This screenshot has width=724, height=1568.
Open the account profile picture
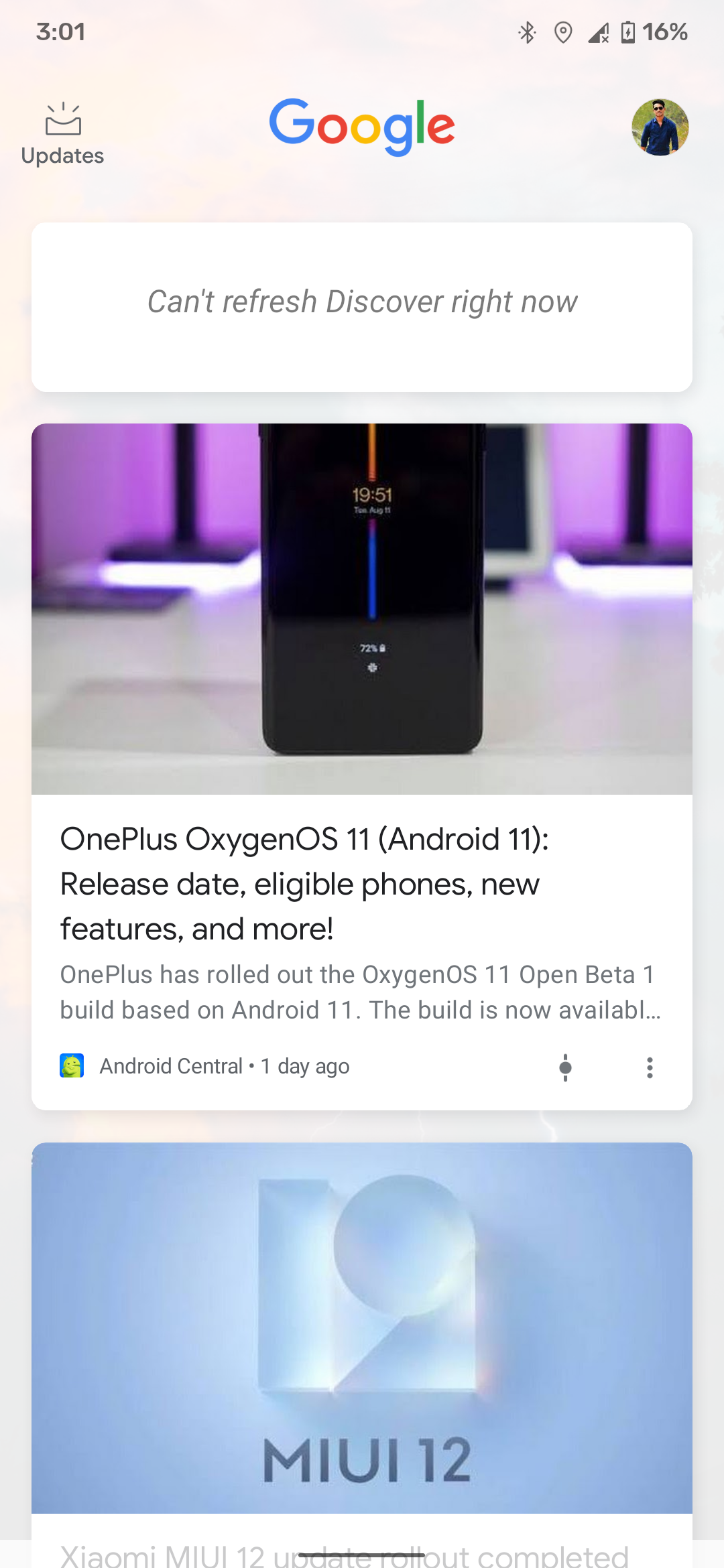coord(660,127)
